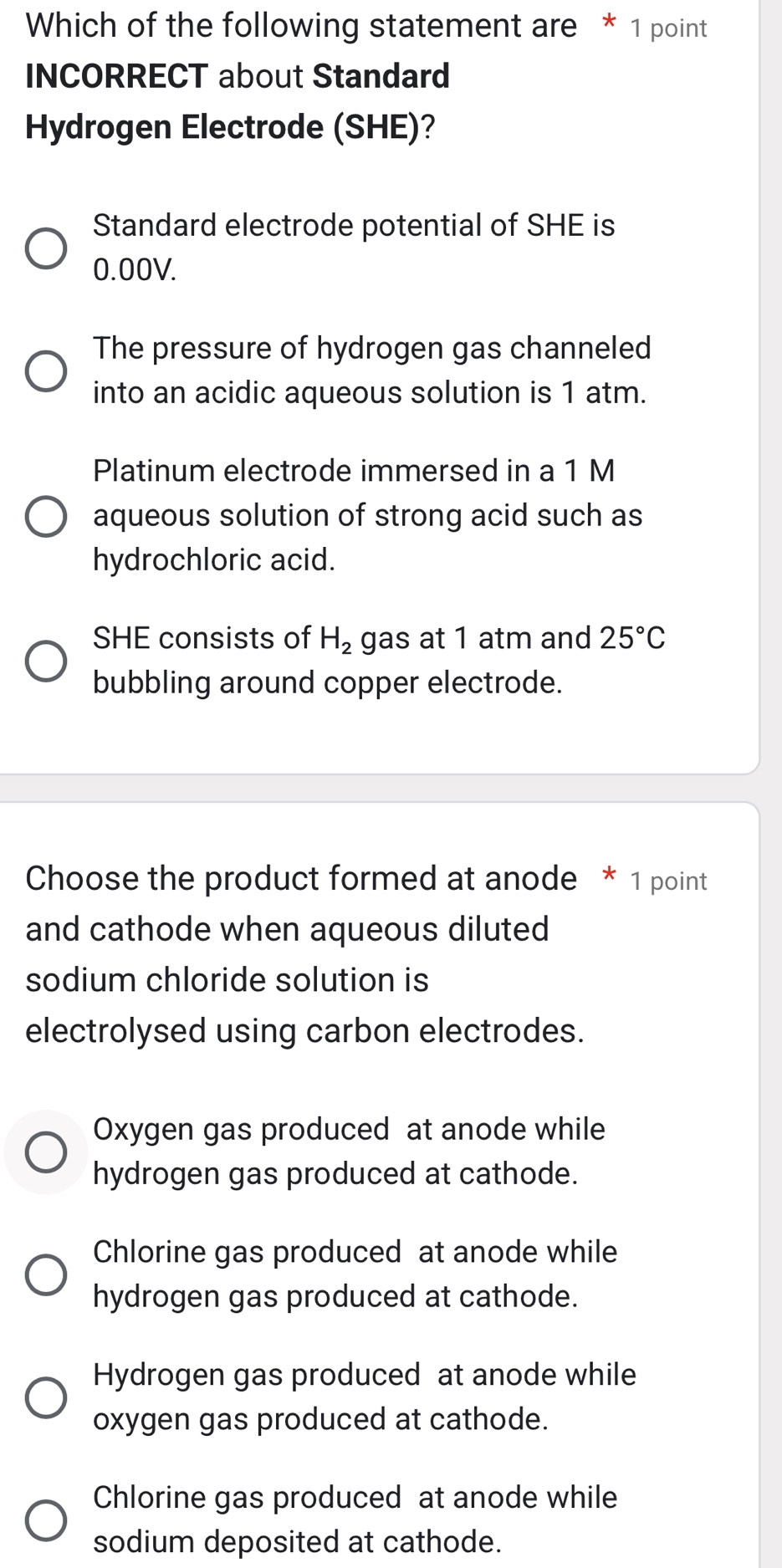The width and height of the screenshot is (782, 1568).
Task: Select 'Oxygen gas produced at anode' option
Action: 45,1152
